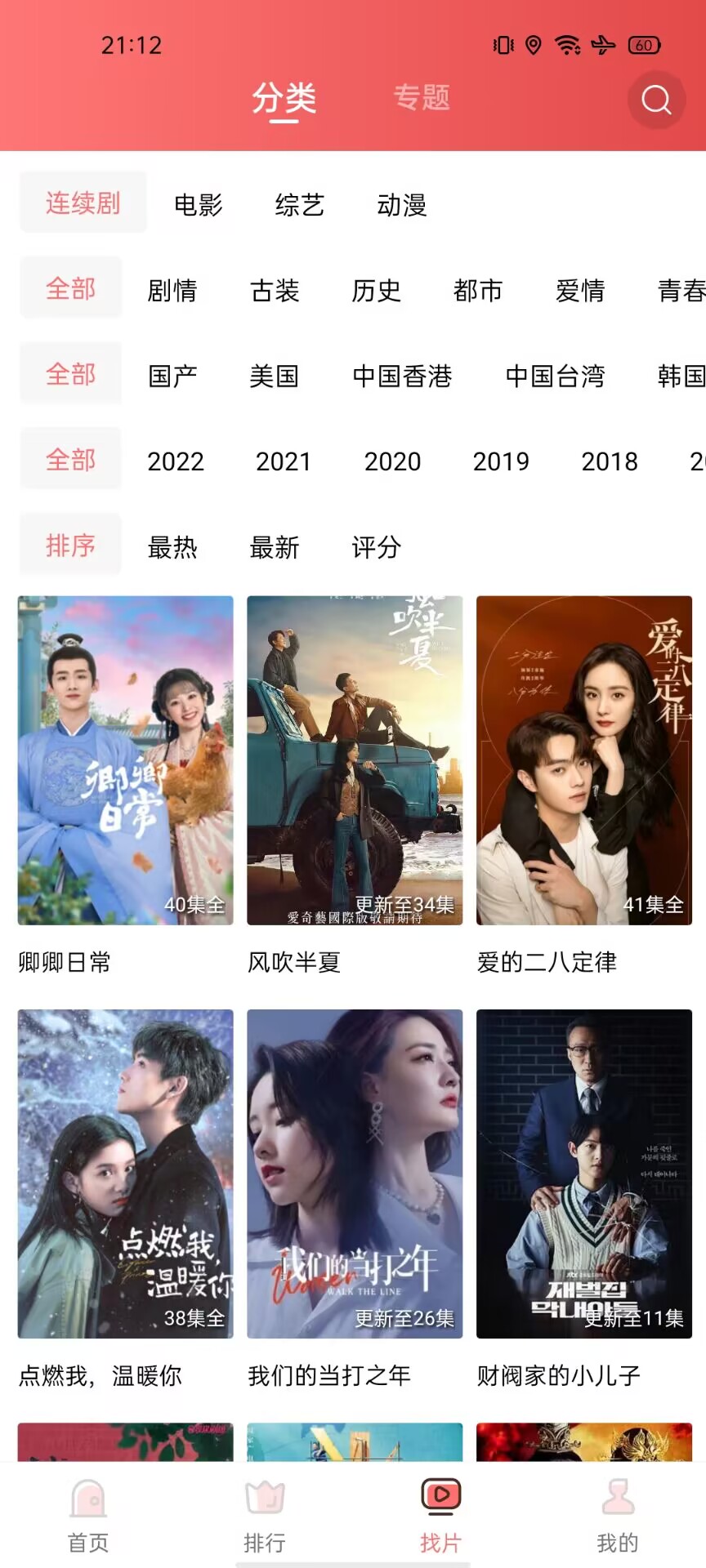Viewport: 706px width, 1568px height.
Task: Select the 电影 category
Action: tap(199, 204)
